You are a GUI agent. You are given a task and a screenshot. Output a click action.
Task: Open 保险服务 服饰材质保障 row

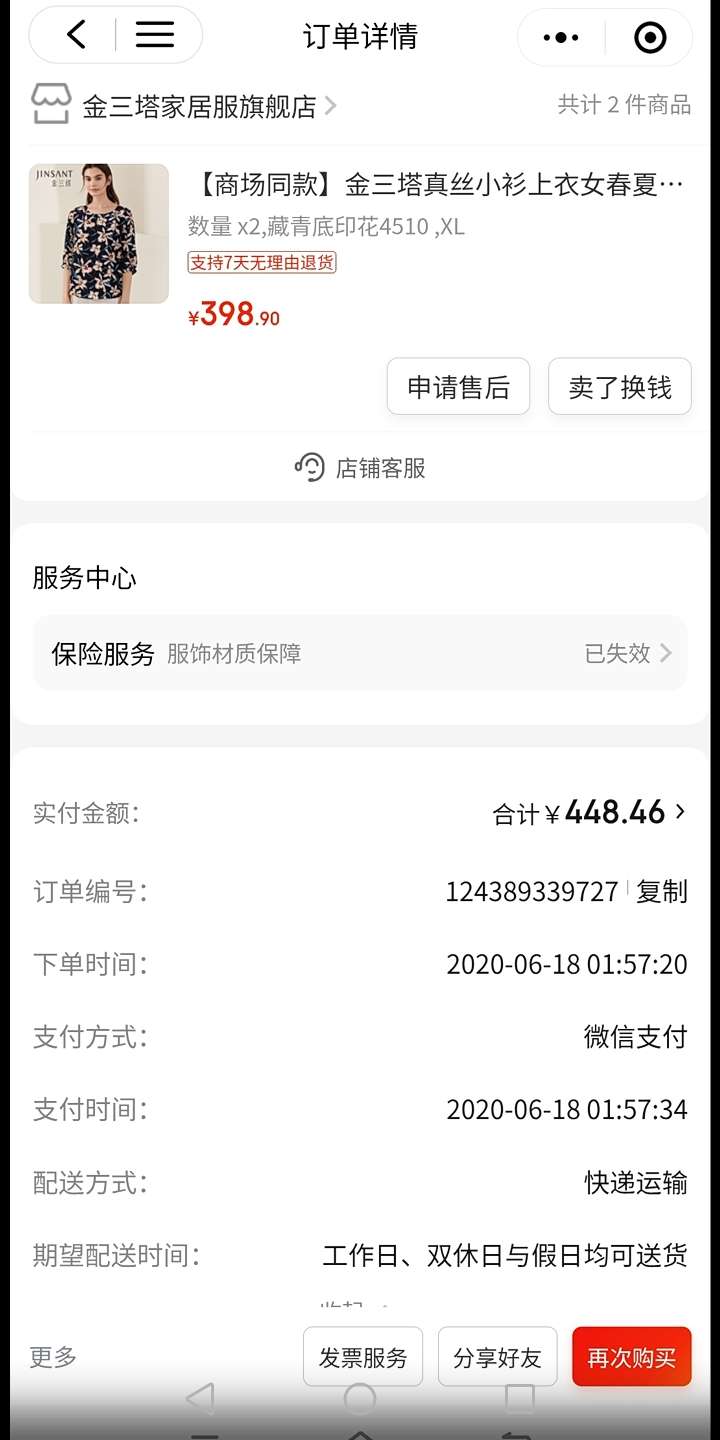click(360, 653)
